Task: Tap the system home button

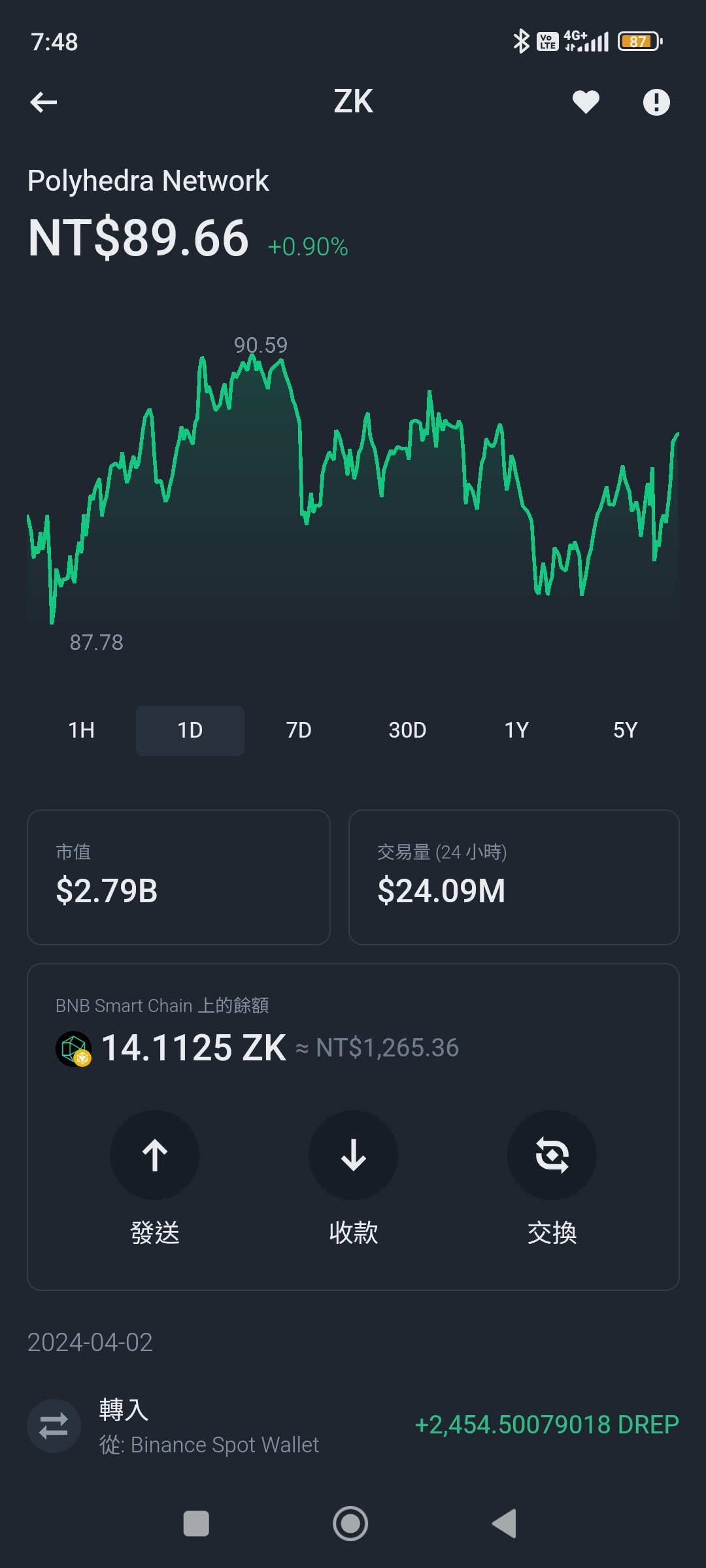Action: click(x=350, y=1524)
